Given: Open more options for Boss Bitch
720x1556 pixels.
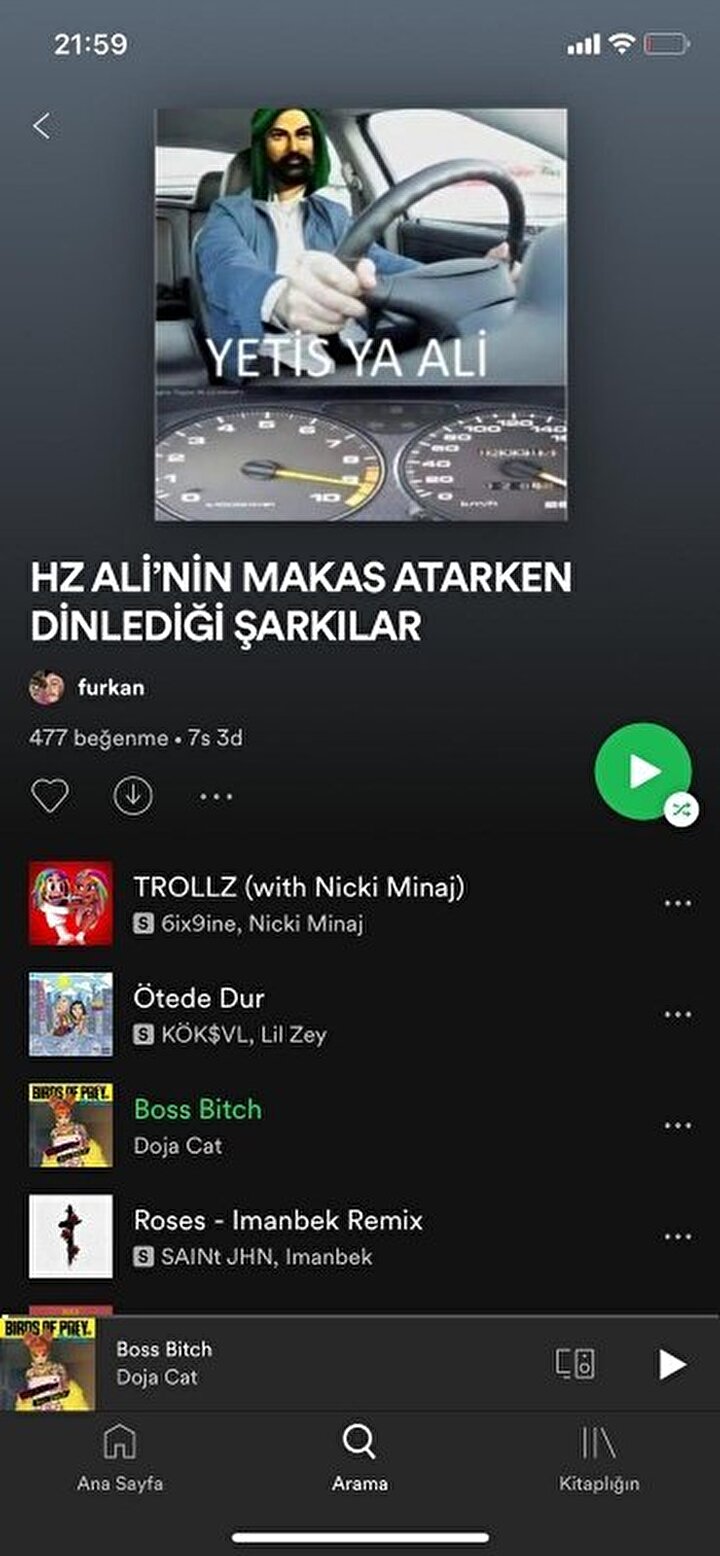Looking at the screenshot, I should 678,1126.
